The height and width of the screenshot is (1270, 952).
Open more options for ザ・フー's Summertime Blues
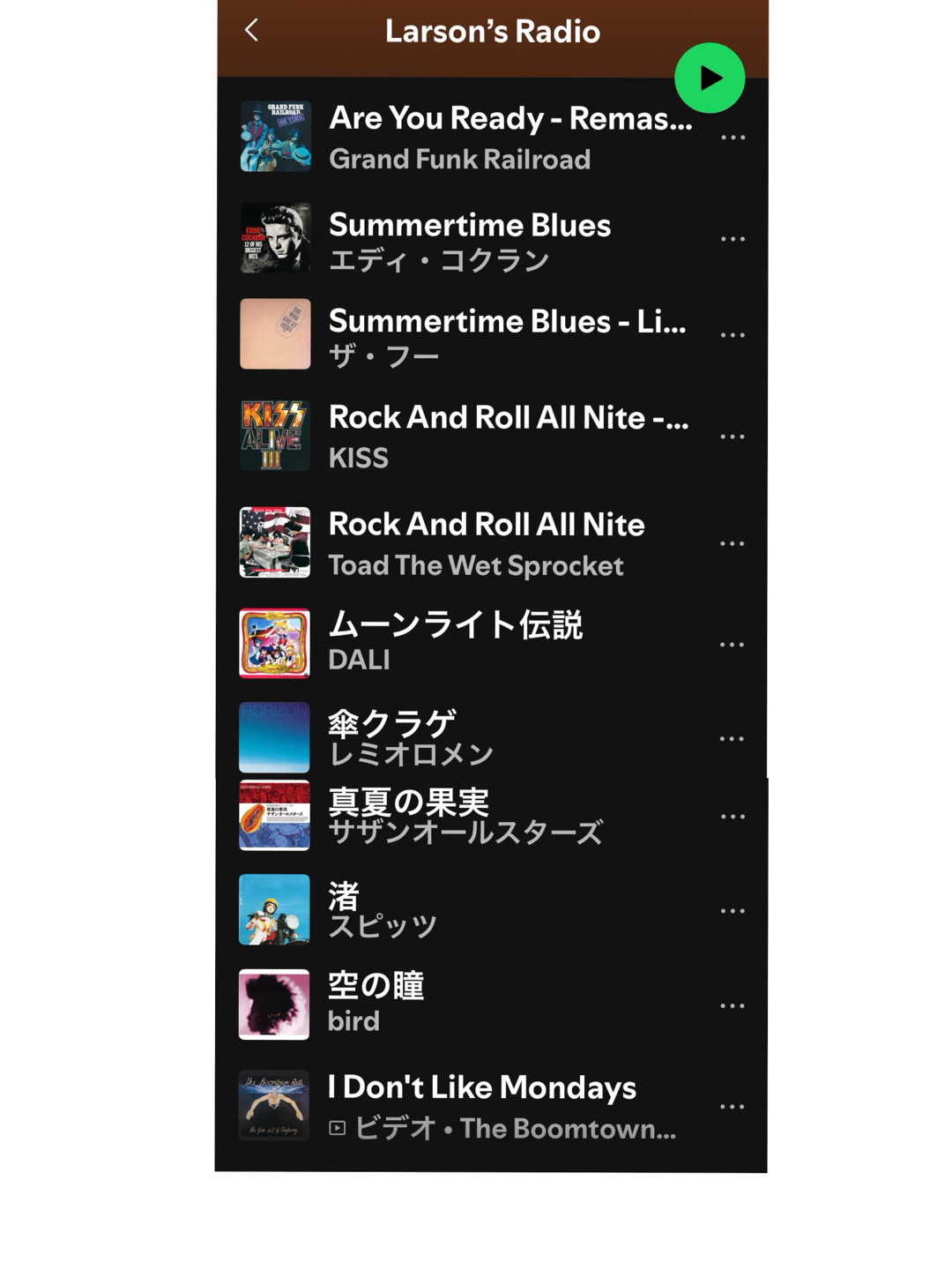[x=733, y=335]
